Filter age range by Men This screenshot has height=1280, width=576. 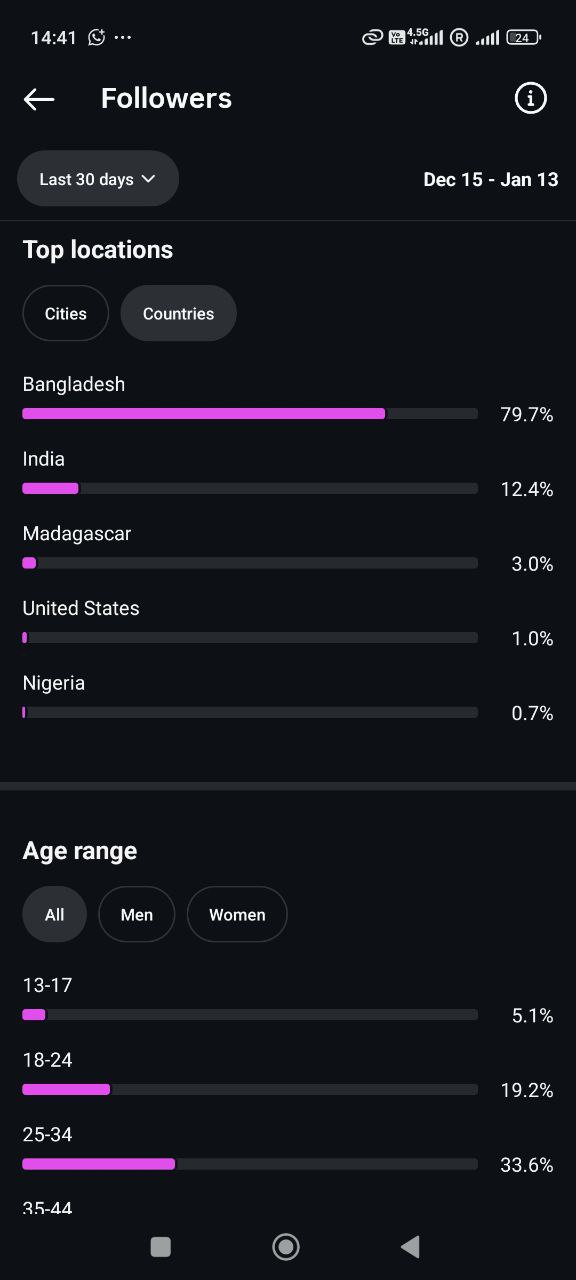[x=137, y=914]
